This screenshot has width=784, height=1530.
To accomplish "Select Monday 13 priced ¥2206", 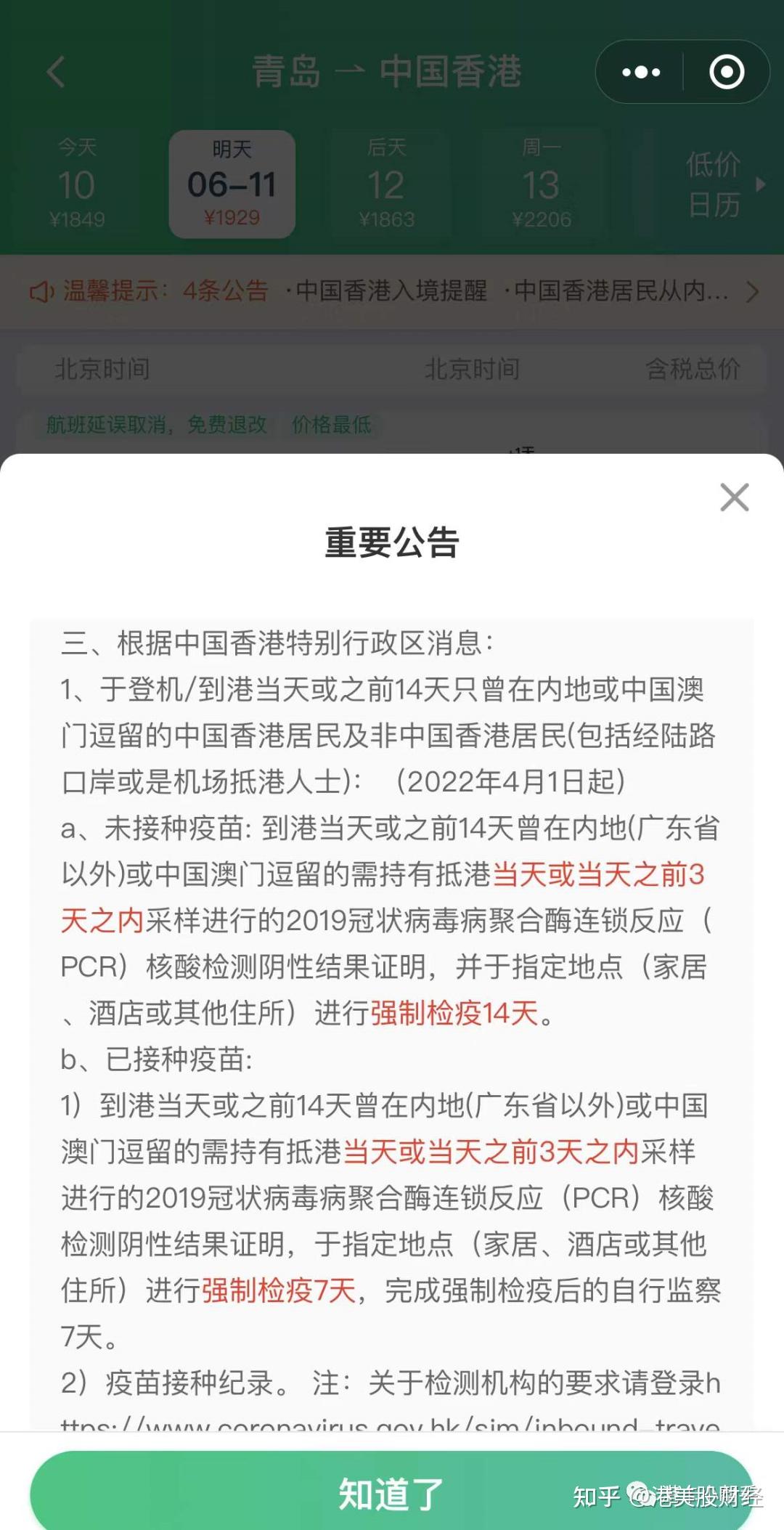I will click(x=541, y=185).
